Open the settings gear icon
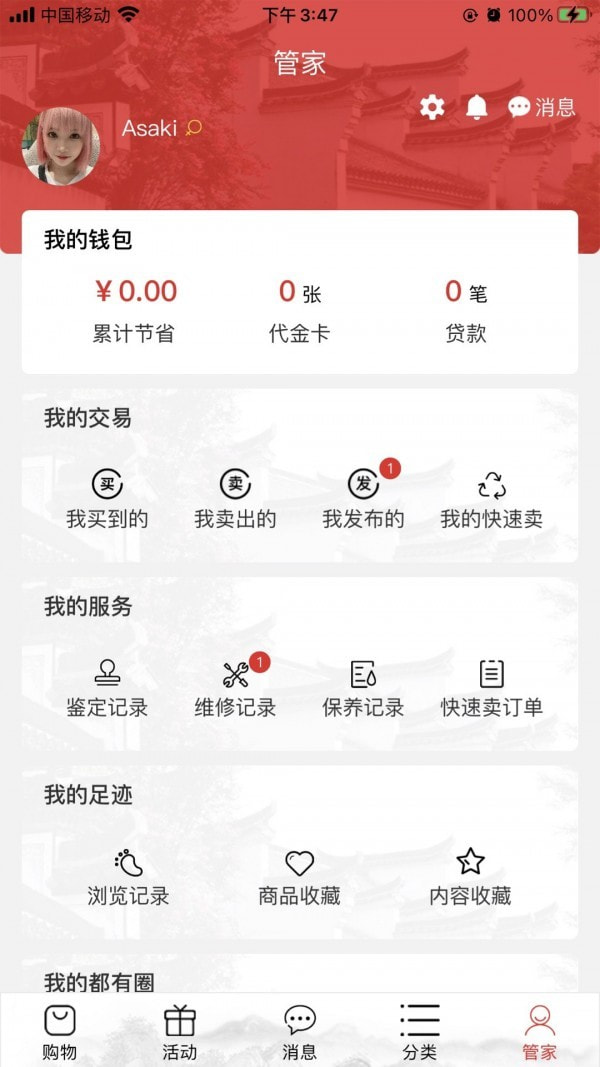 tap(432, 107)
